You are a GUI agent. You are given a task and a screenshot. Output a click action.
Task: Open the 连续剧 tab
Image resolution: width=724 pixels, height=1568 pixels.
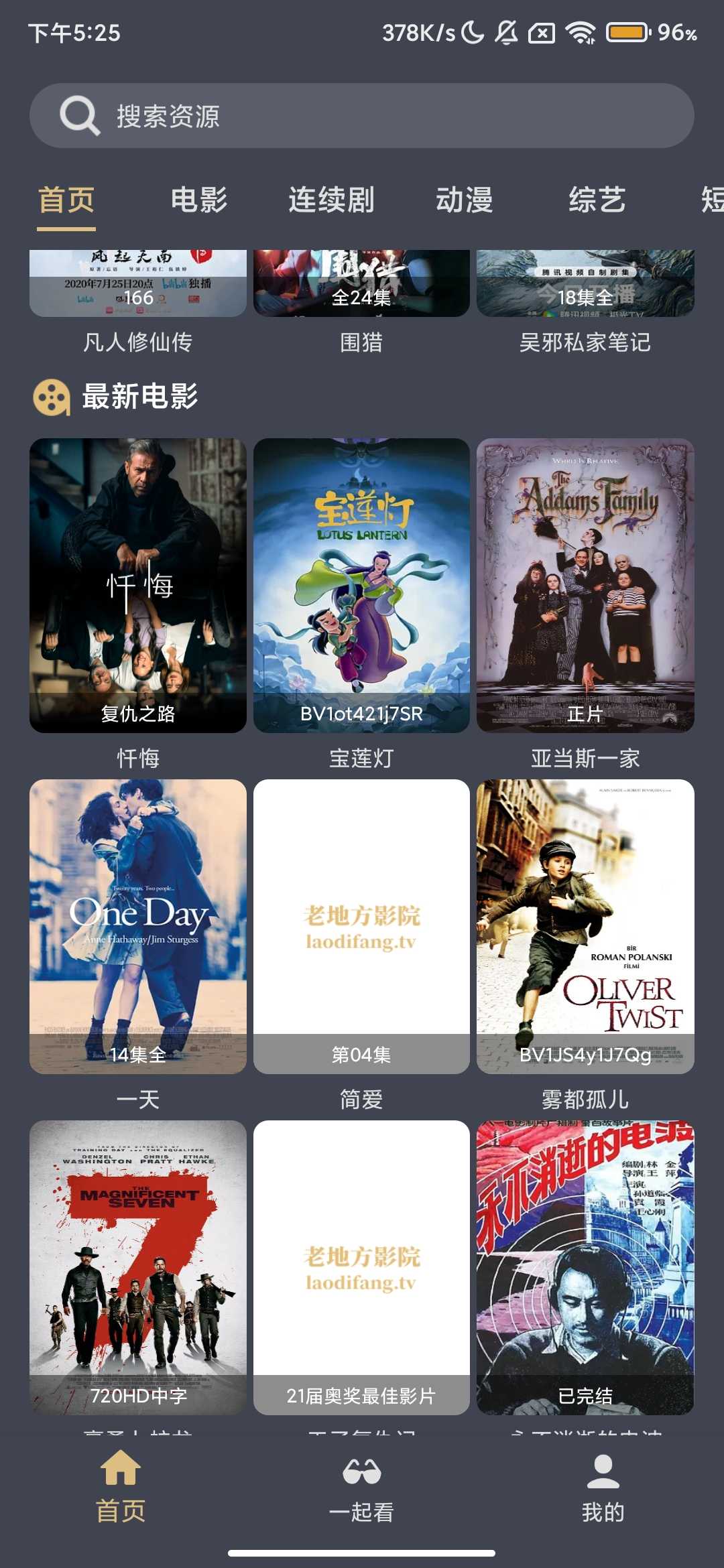click(331, 200)
